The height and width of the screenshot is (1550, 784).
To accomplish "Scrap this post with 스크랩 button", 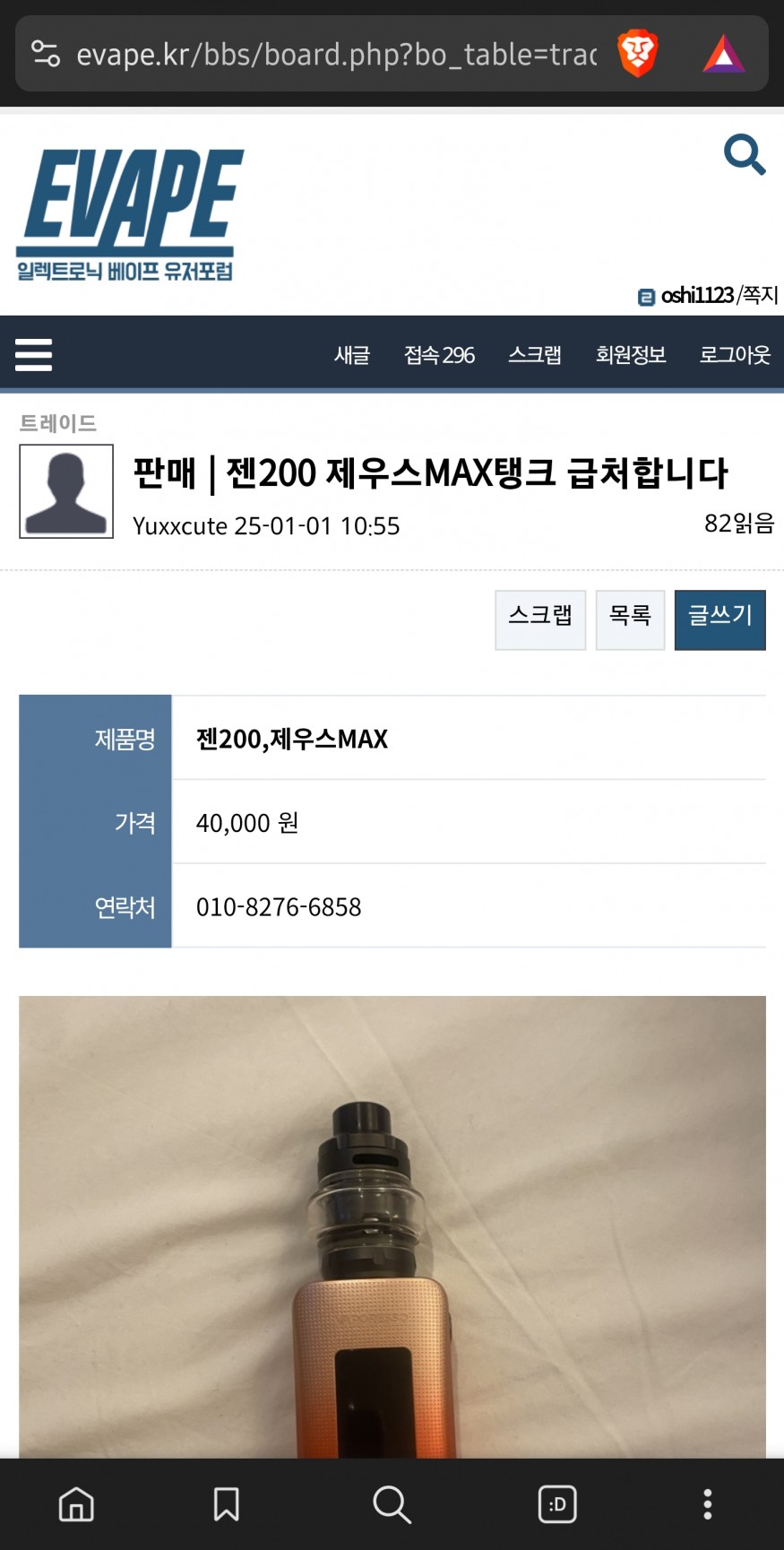I will (x=540, y=619).
